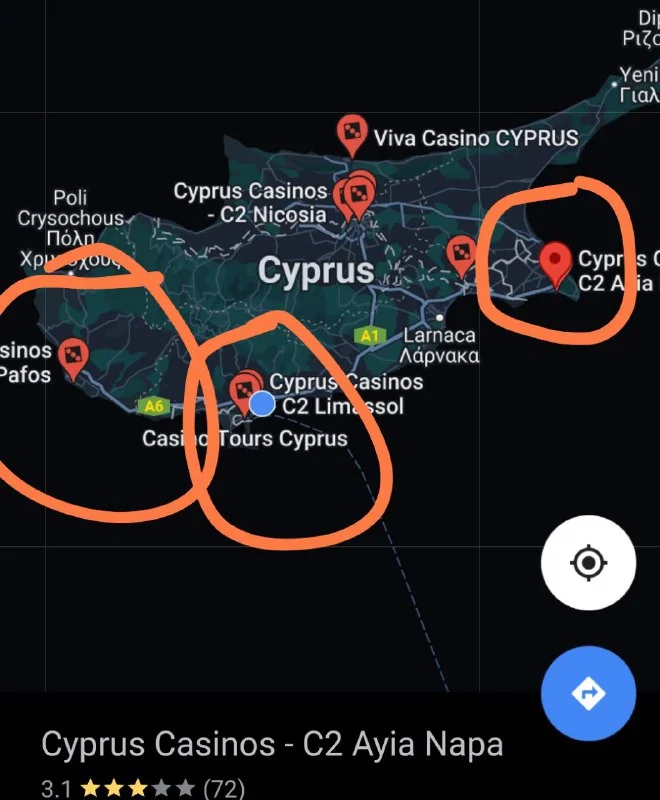Get directions to C2 Ayia Napa
The width and height of the screenshot is (660, 800).
coord(588,692)
